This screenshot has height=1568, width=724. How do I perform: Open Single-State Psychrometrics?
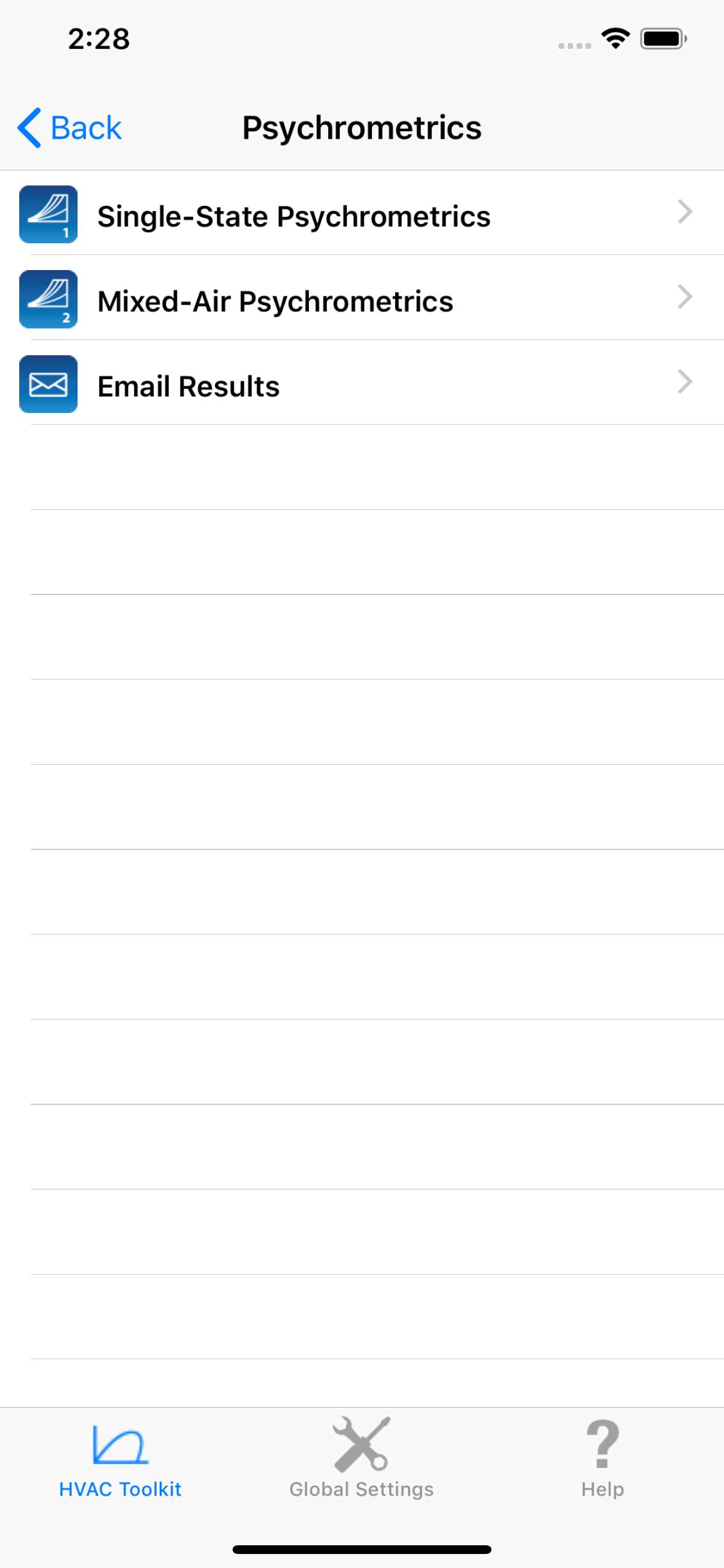tap(362, 213)
